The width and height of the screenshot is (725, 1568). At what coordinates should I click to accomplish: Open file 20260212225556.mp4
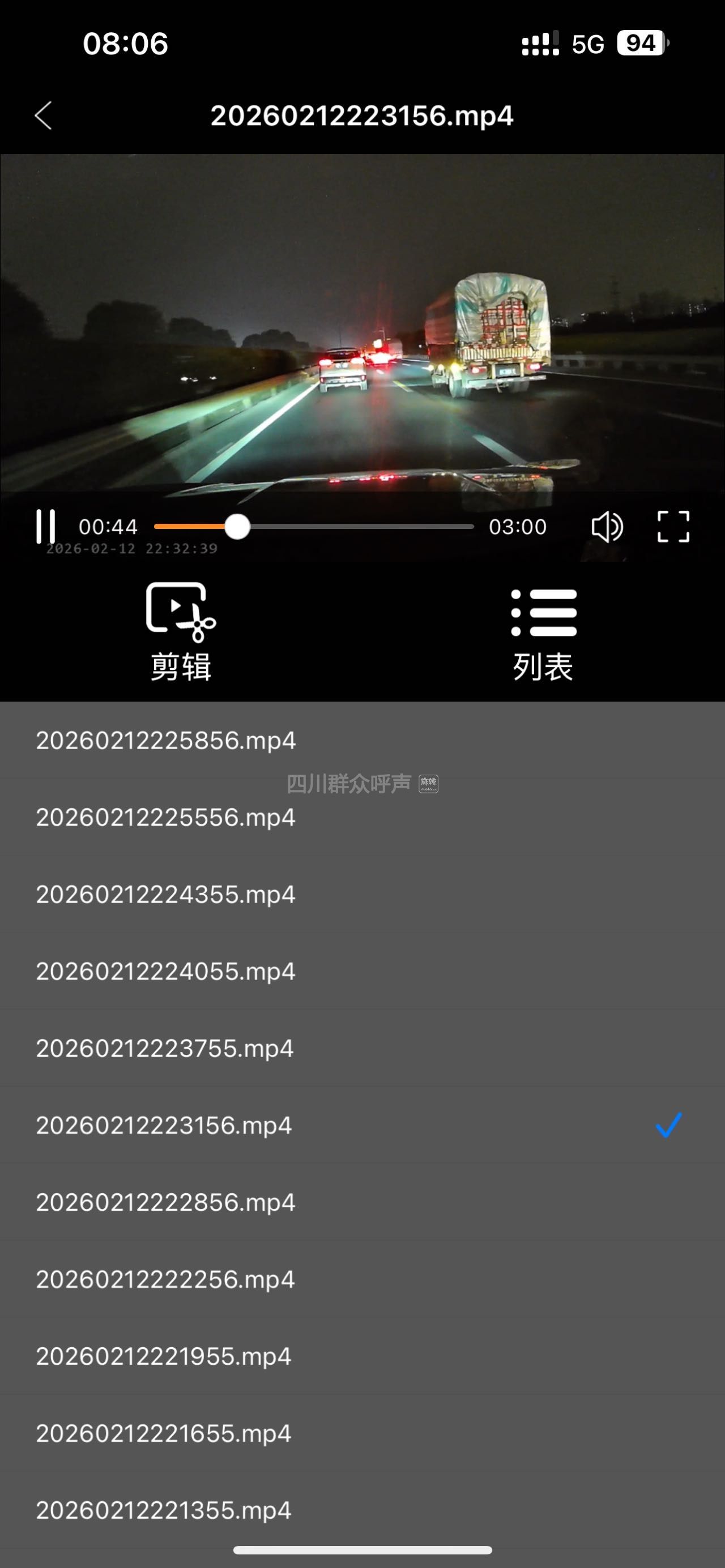click(165, 818)
